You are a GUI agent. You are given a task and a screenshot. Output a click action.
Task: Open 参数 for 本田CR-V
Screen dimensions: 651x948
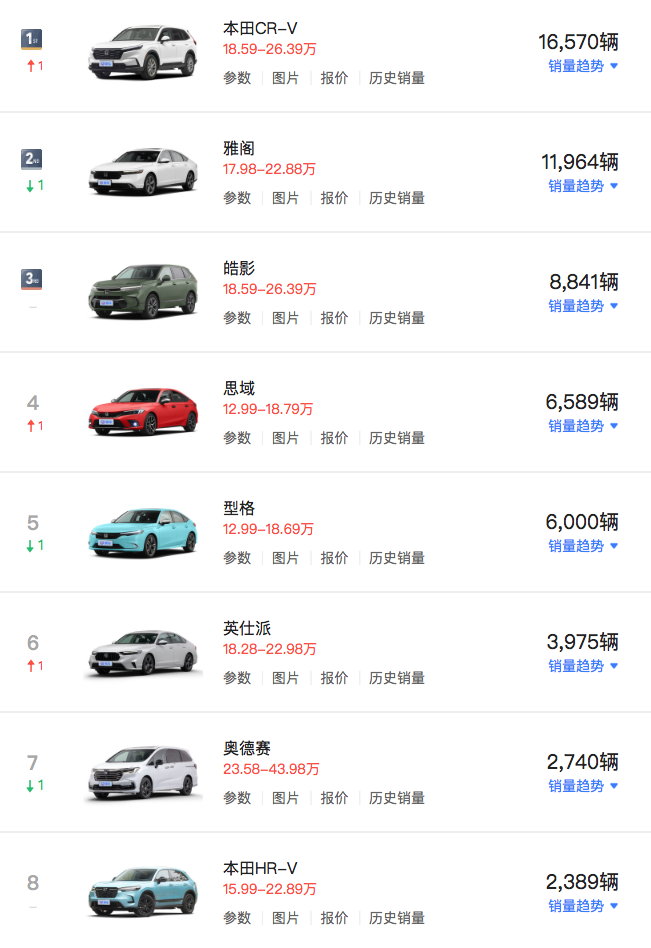(237, 78)
